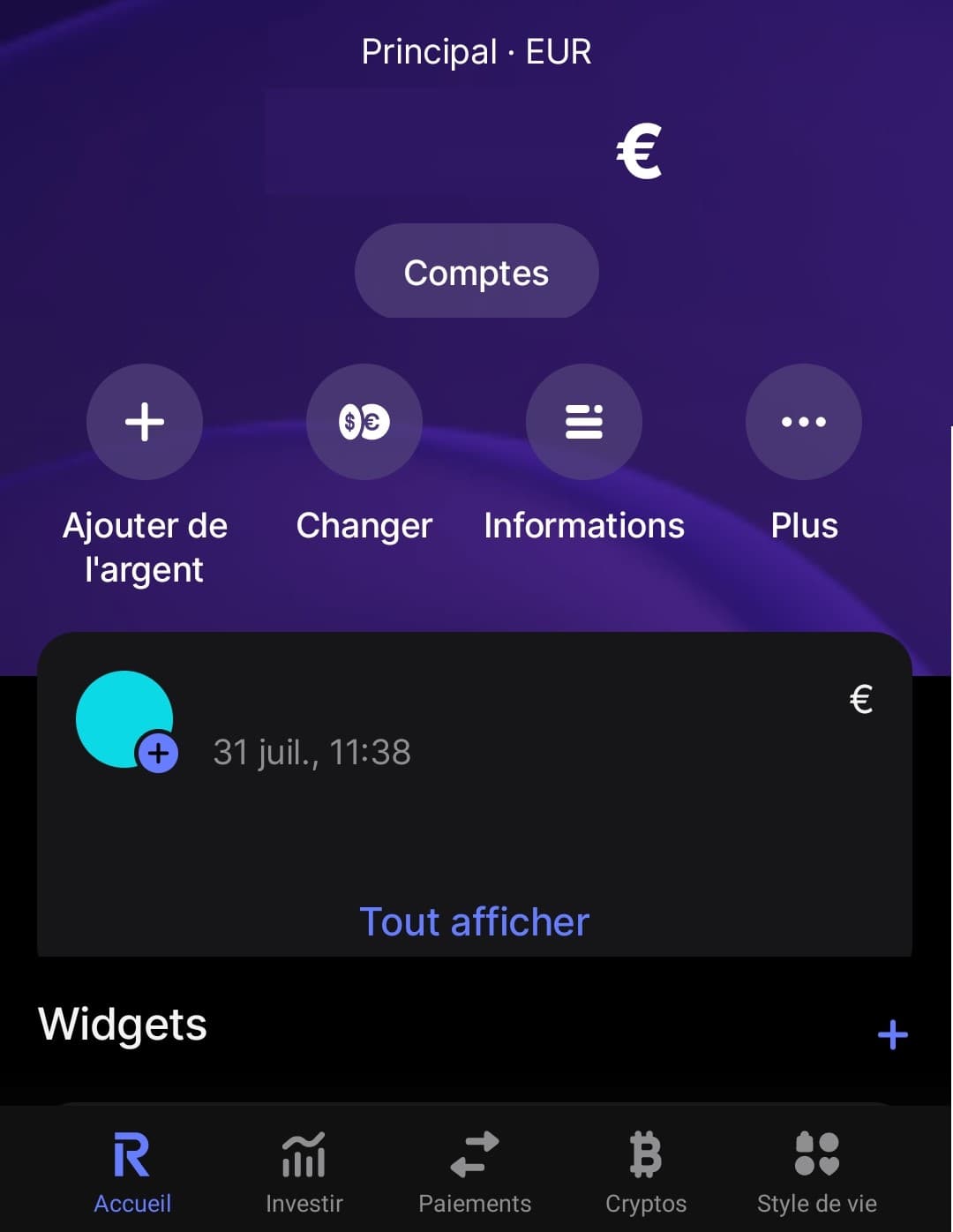Select the Ajouter de l'argent plus icon
This screenshot has height=1232, width=953.
click(144, 422)
